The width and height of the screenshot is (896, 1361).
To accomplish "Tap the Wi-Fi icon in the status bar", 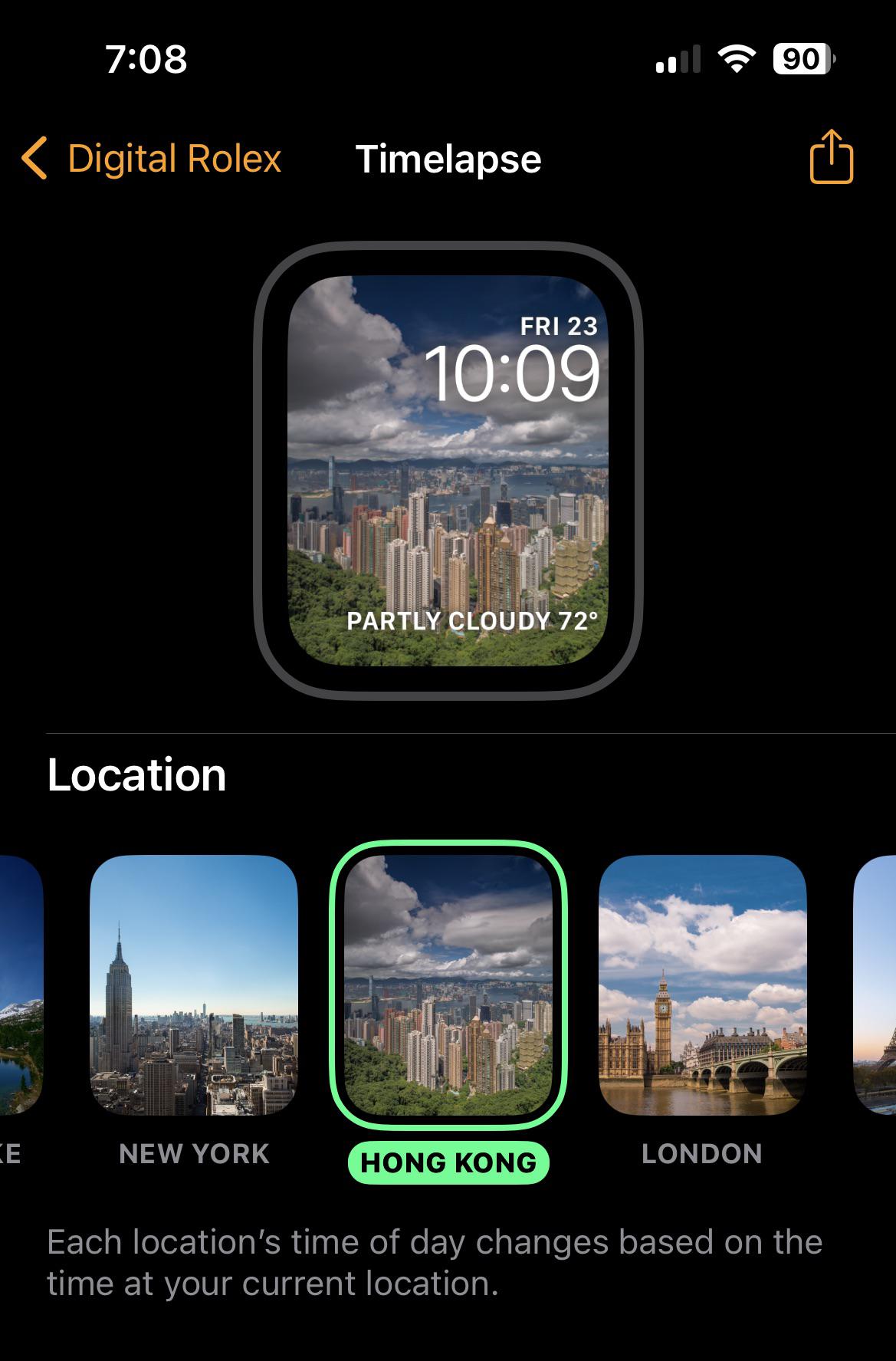I will (737, 59).
